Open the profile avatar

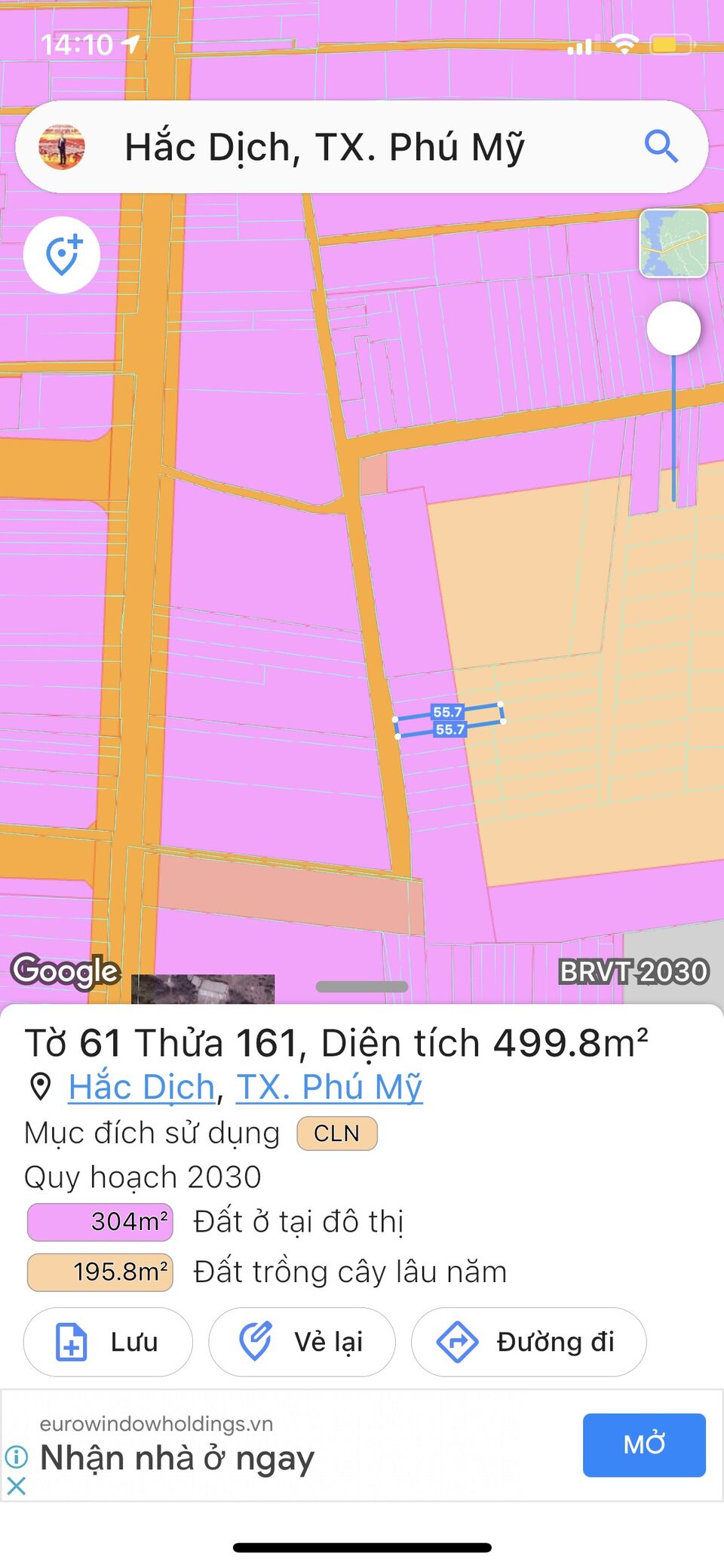[62, 147]
